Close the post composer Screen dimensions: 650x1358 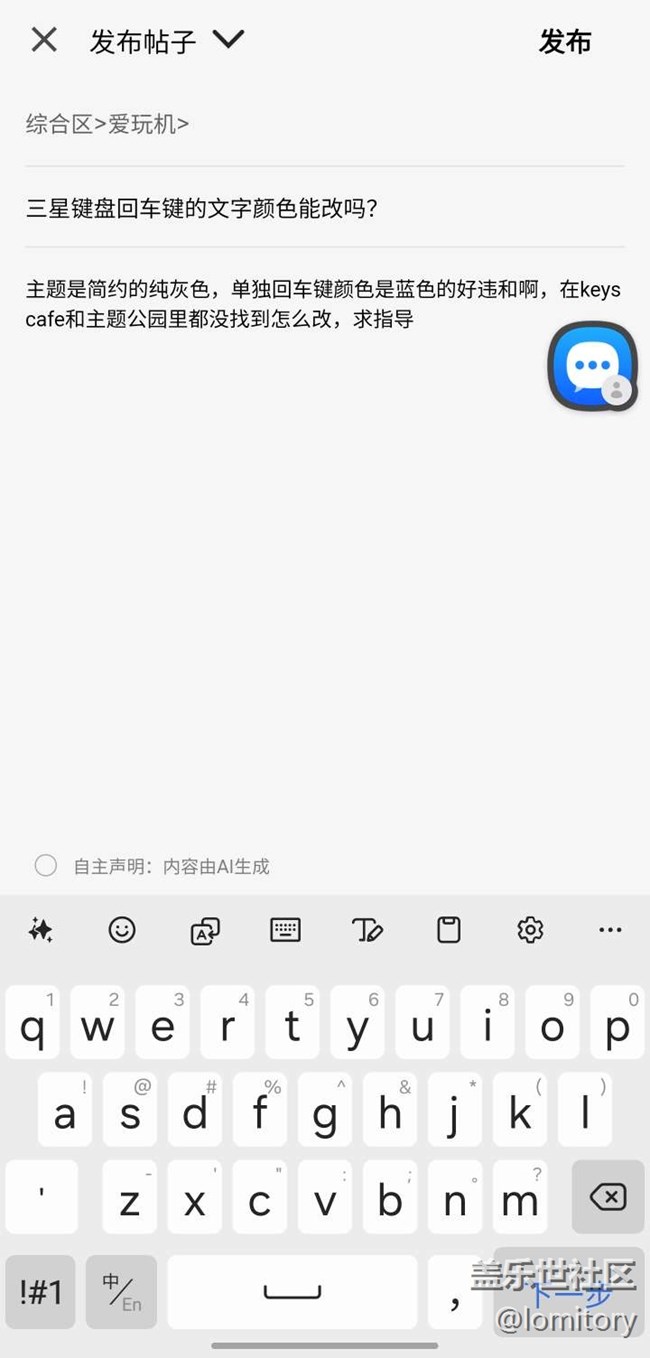[x=44, y=41]
